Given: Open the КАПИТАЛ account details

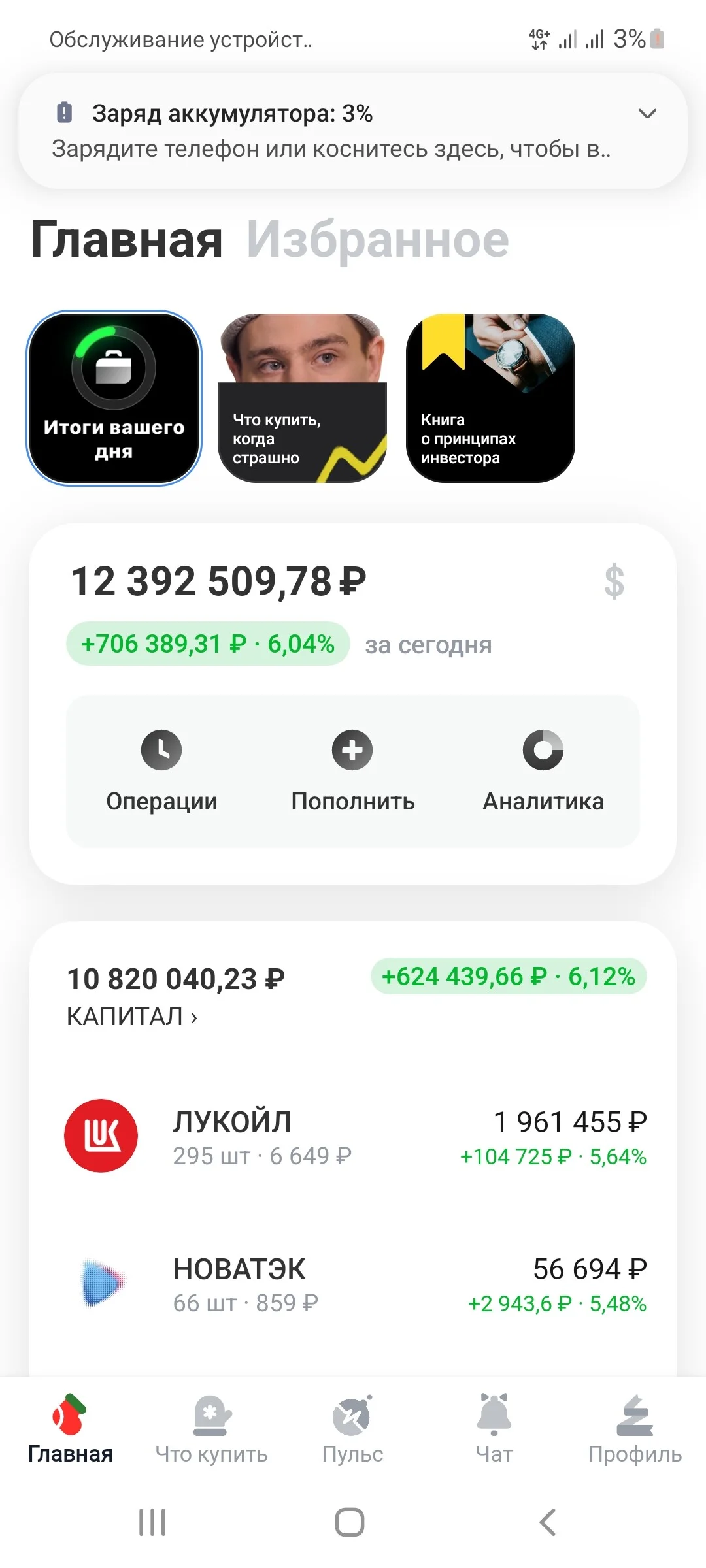Looking at the screenshot, I should (x=132, y=1017).
